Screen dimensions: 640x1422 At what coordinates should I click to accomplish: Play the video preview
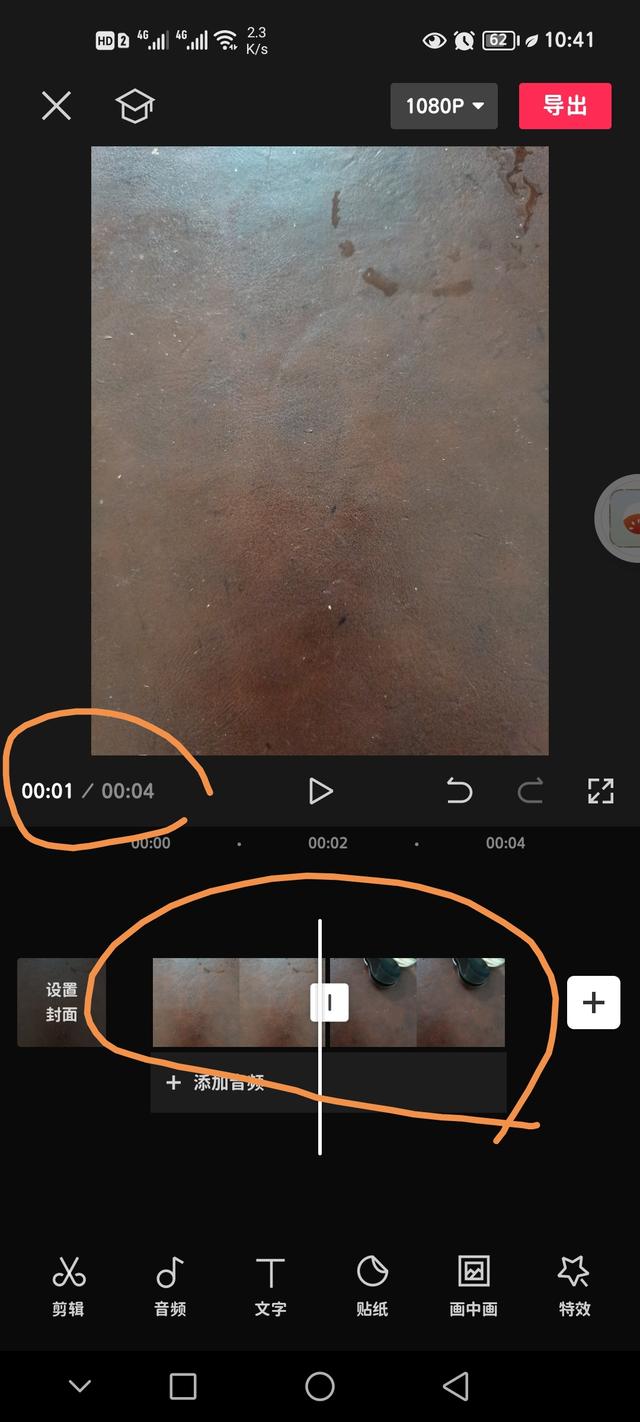tap(320, 791)
